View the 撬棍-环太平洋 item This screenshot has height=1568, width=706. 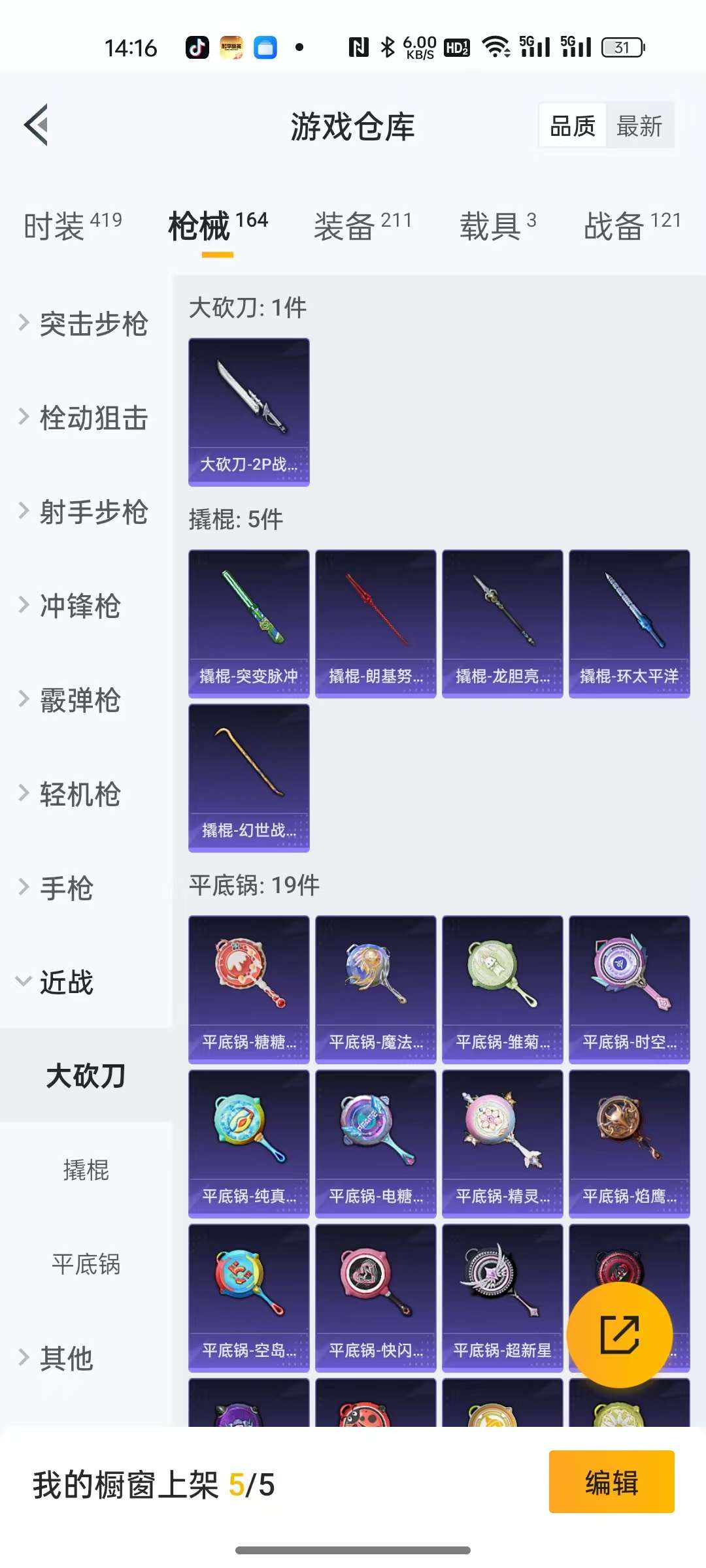[629, 623]
